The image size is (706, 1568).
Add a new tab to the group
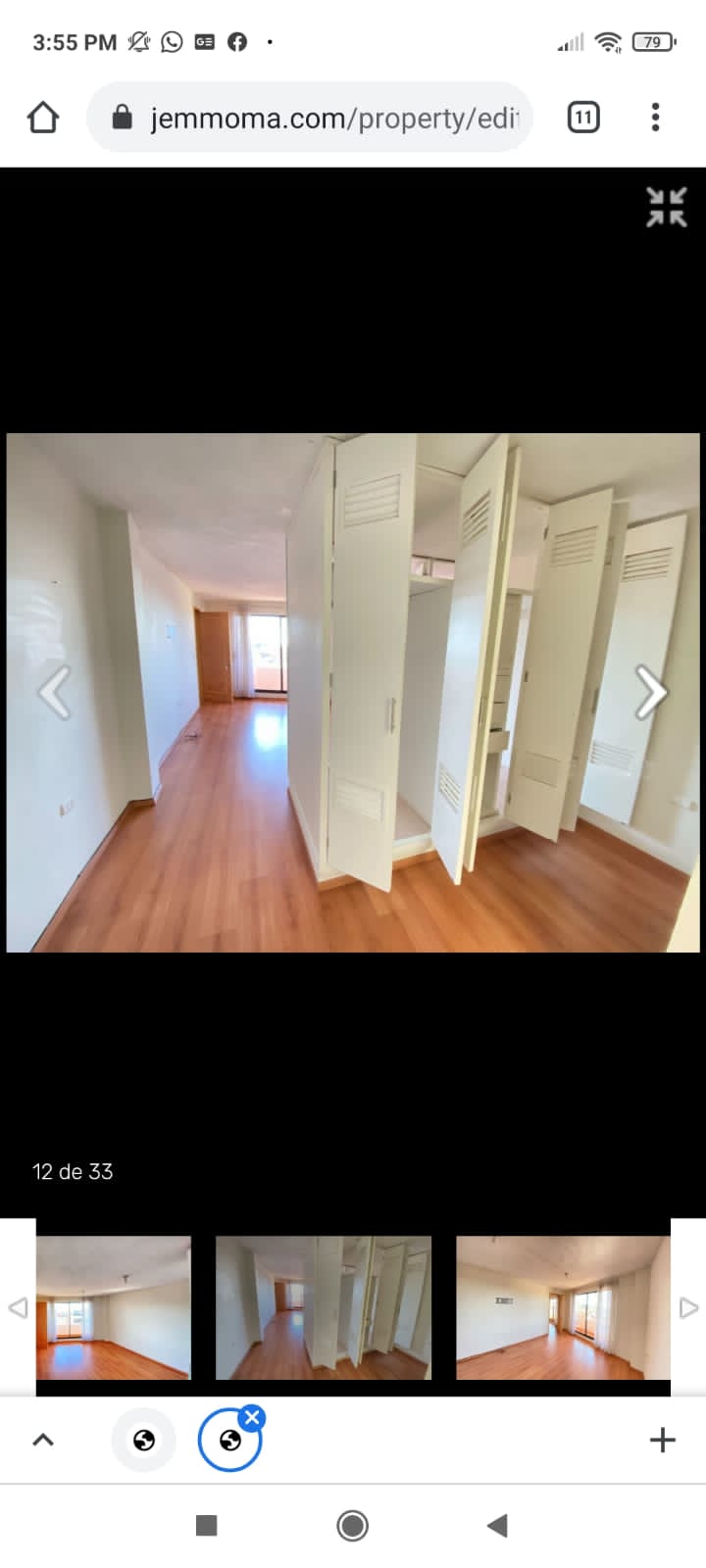(x=663, y=1440)
